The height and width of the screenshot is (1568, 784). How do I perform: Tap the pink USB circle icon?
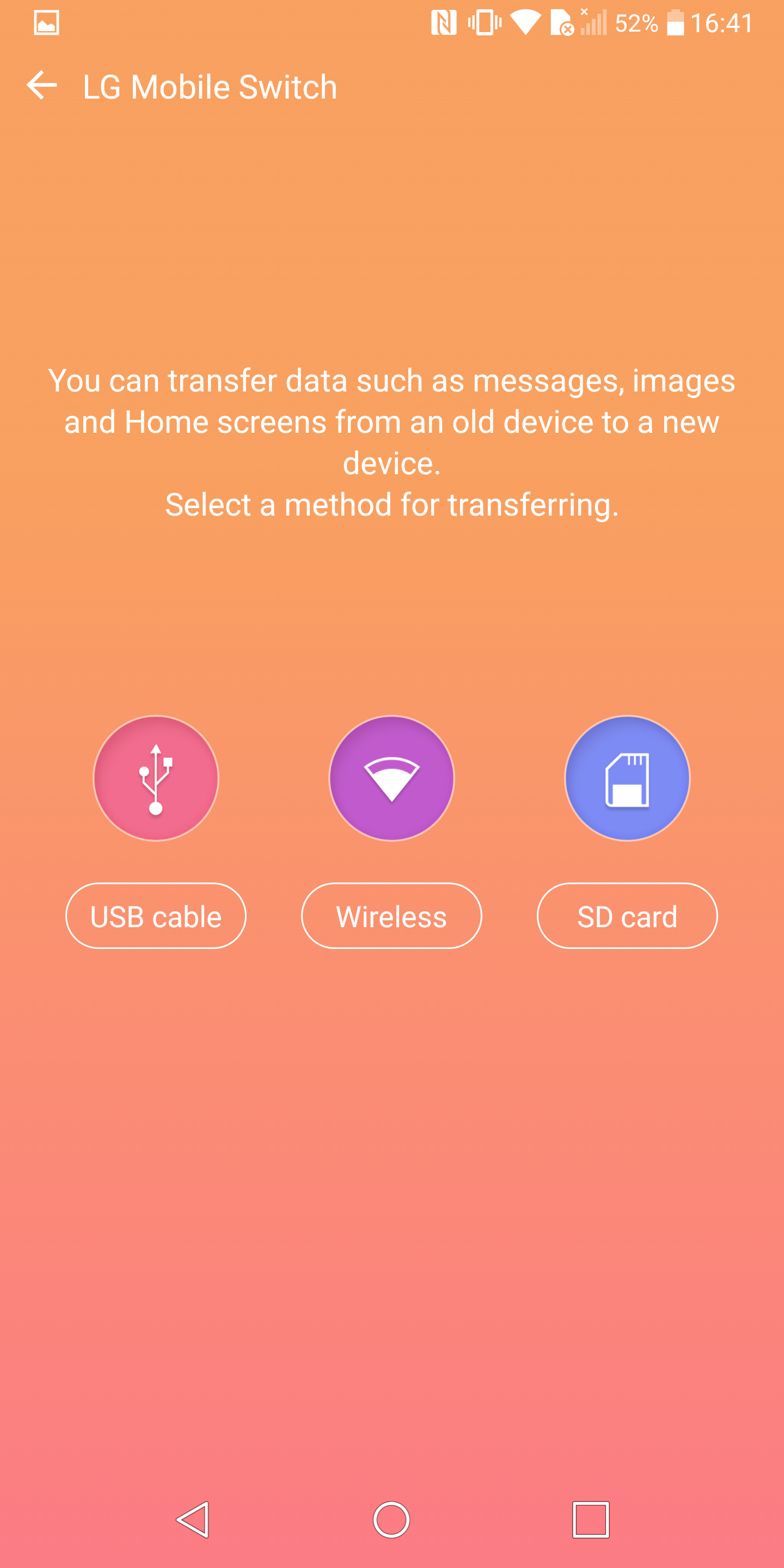[156, 778]
